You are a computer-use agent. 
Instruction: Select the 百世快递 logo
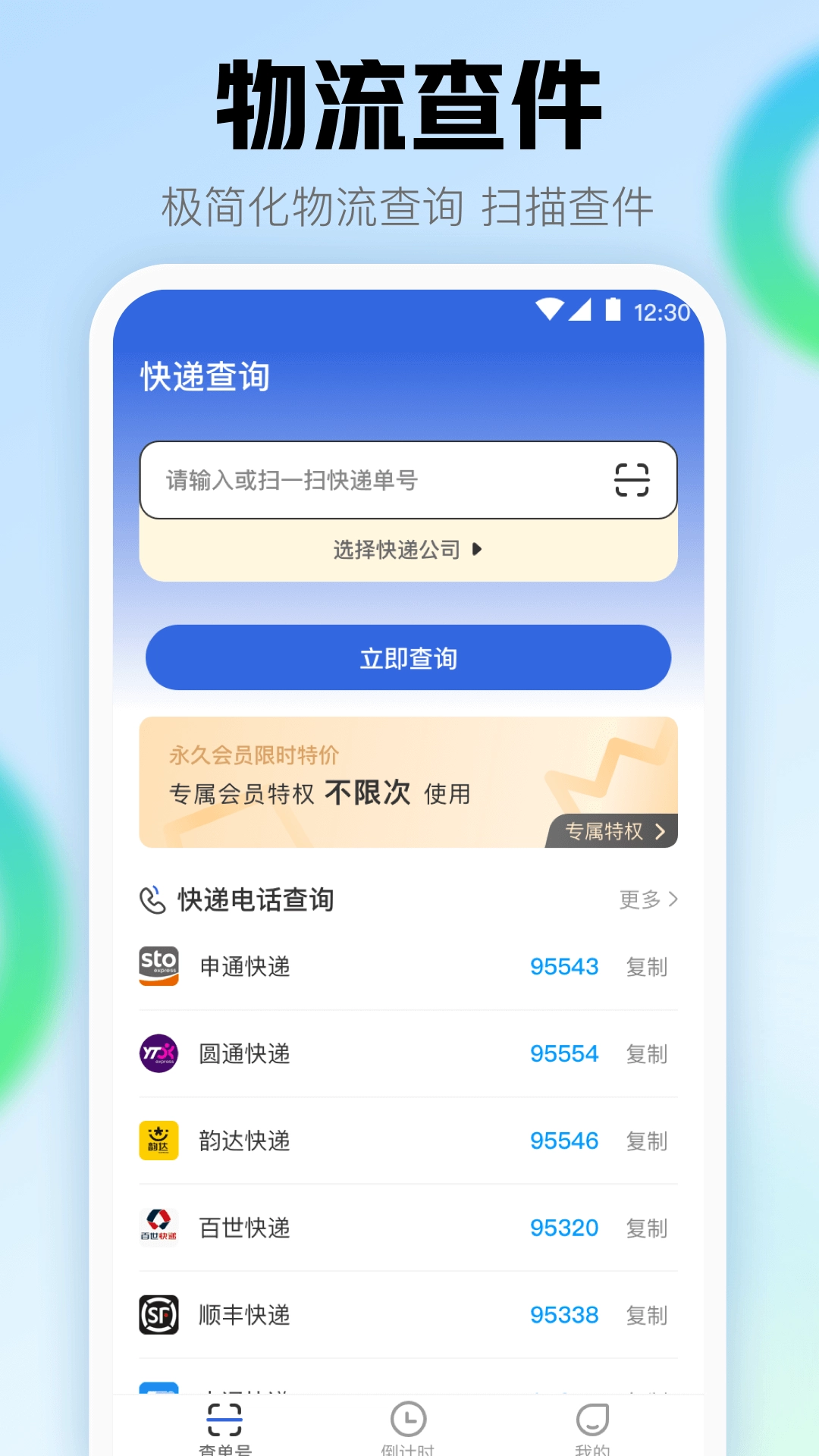(x=158, y=1228)
